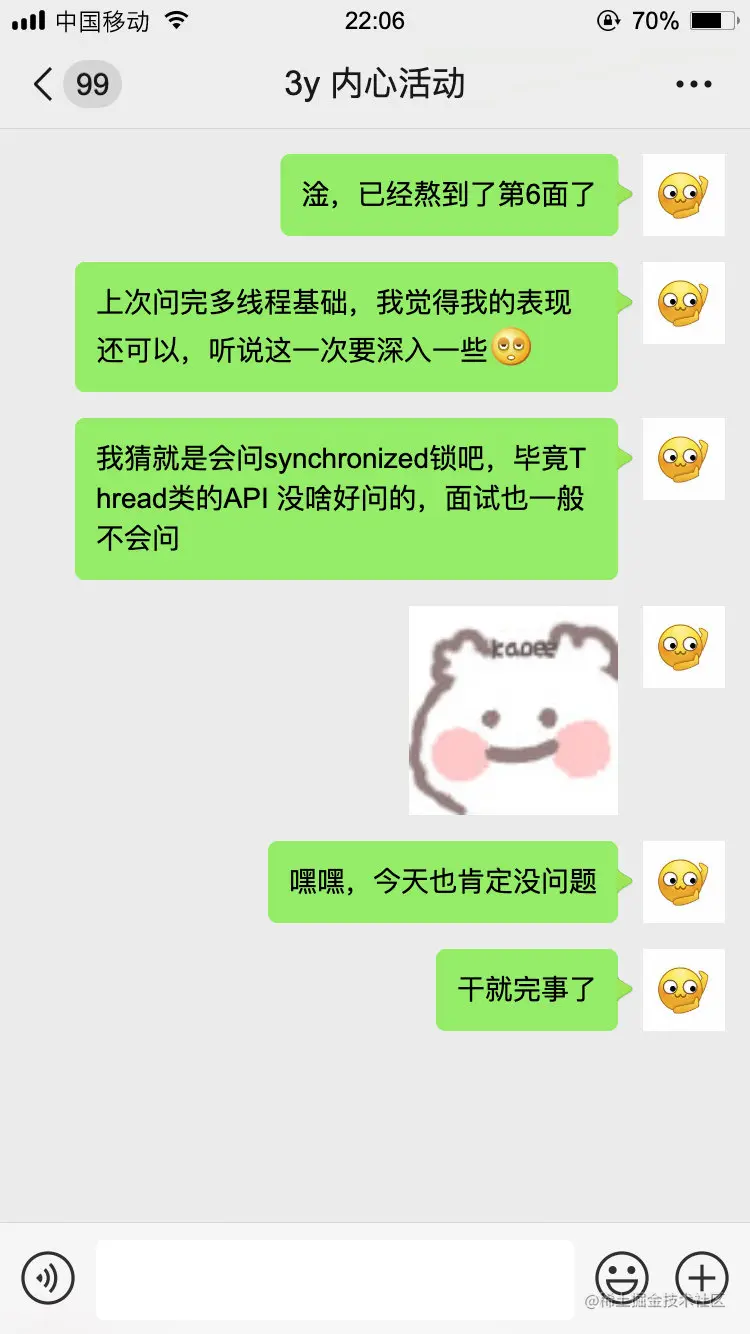Open the emoji sticker panel
750x1334 pixels.
pyautogui.click(x=621, y=1277)
